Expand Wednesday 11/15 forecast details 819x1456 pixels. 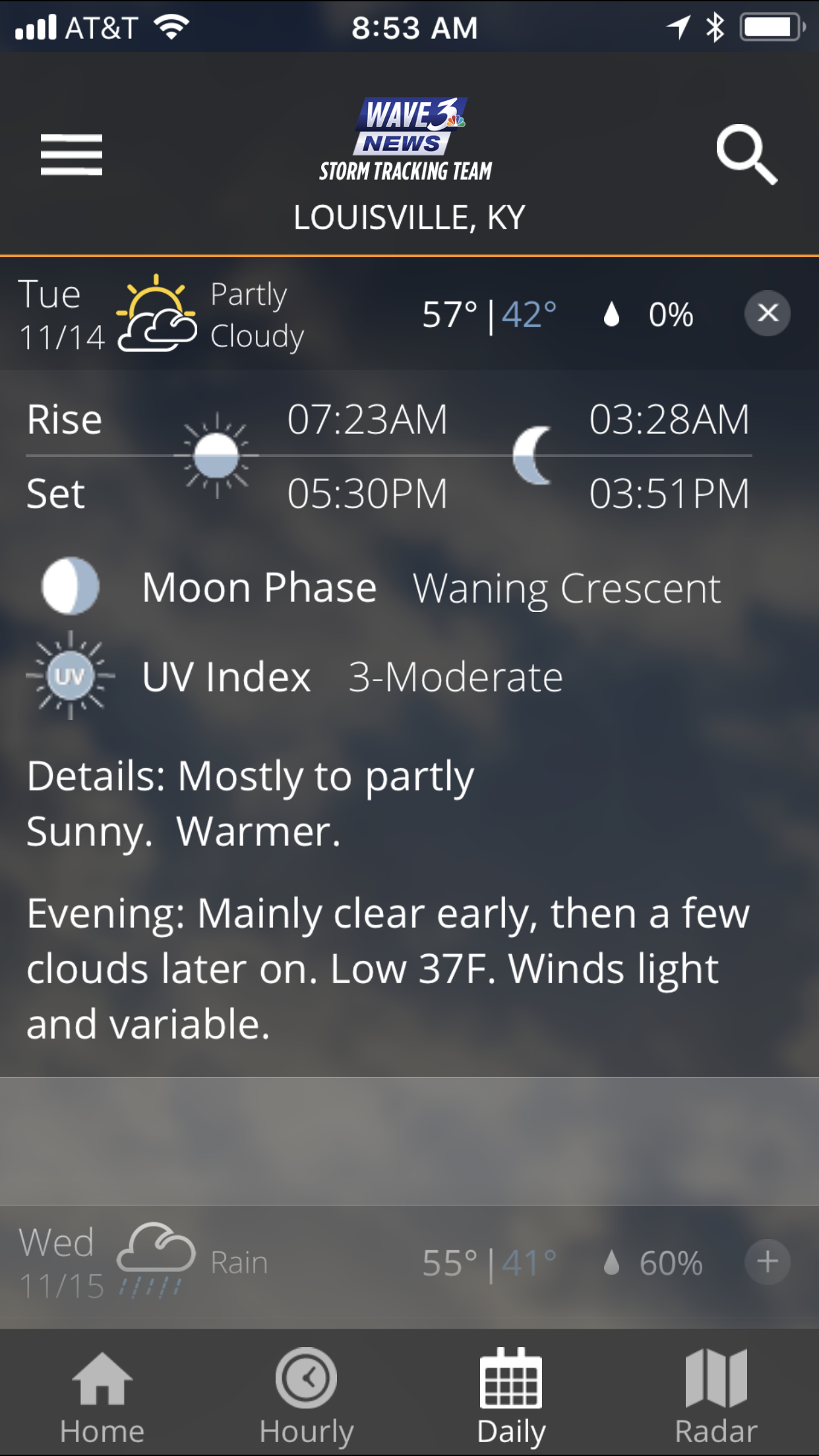click(x=768, y=1262)
